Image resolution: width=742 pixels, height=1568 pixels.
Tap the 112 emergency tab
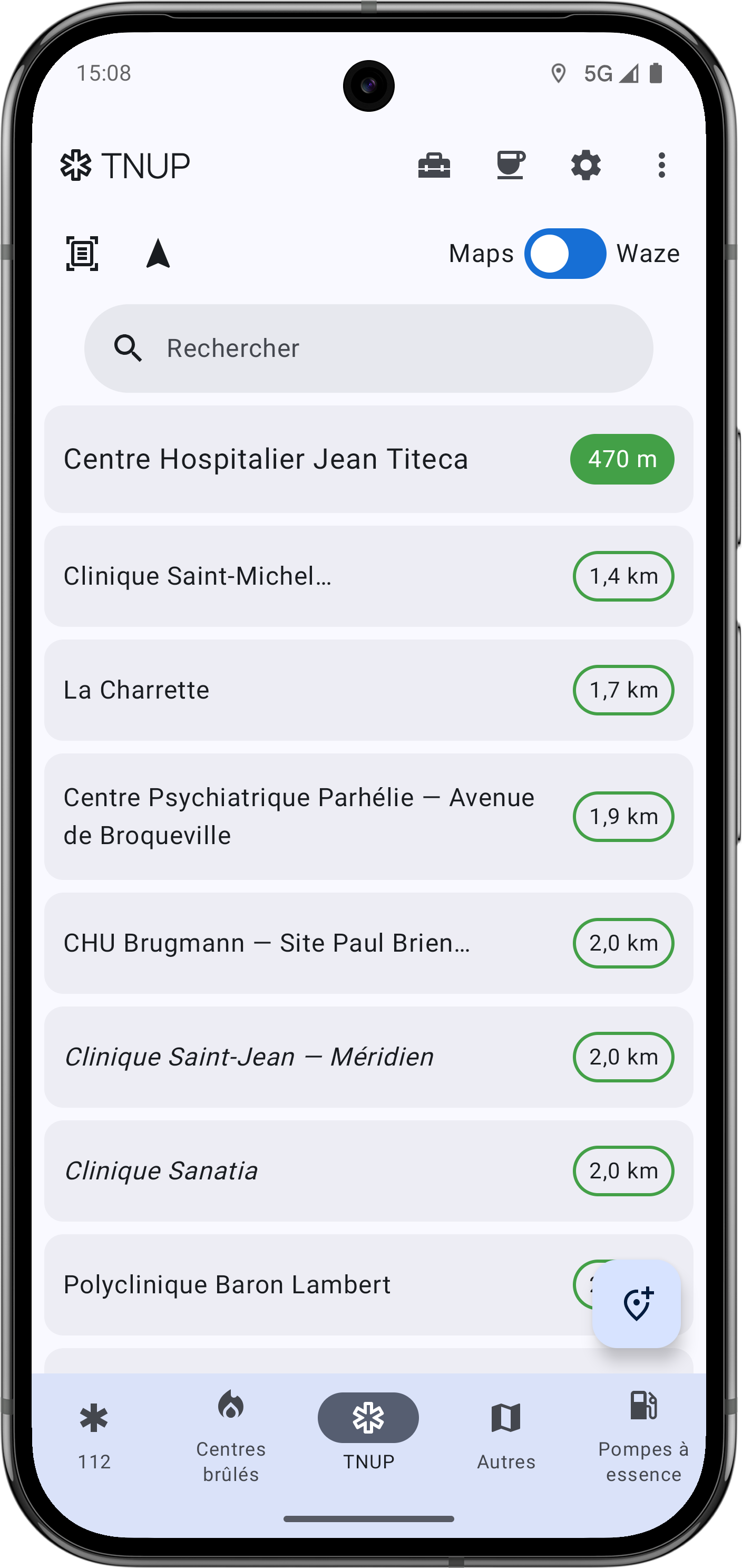pos(94,1418)
